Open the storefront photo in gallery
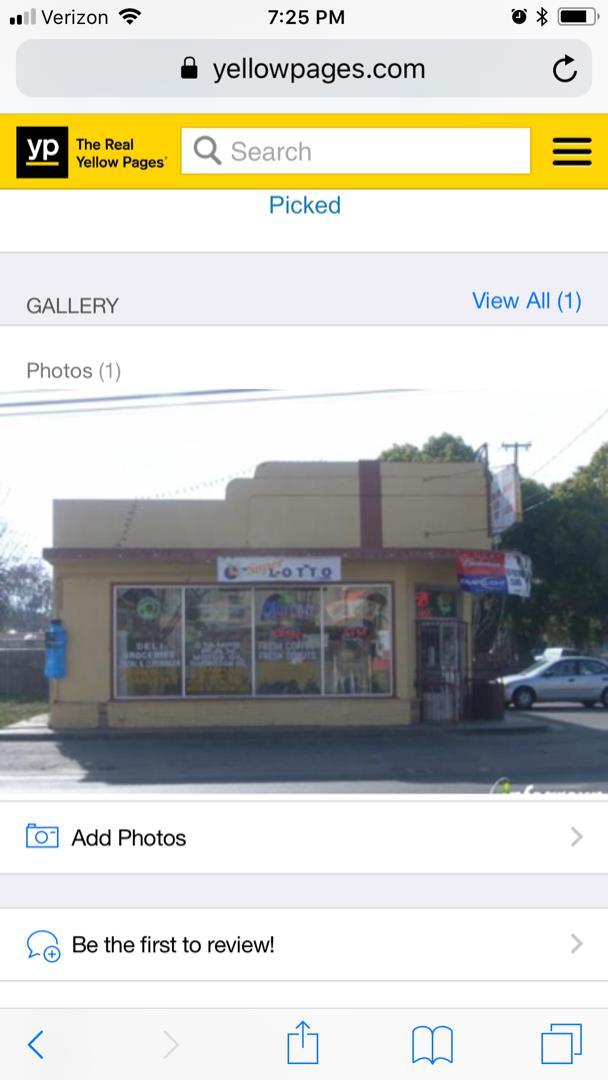Viewport: 608px width, 1080px height. pos(304,590)
